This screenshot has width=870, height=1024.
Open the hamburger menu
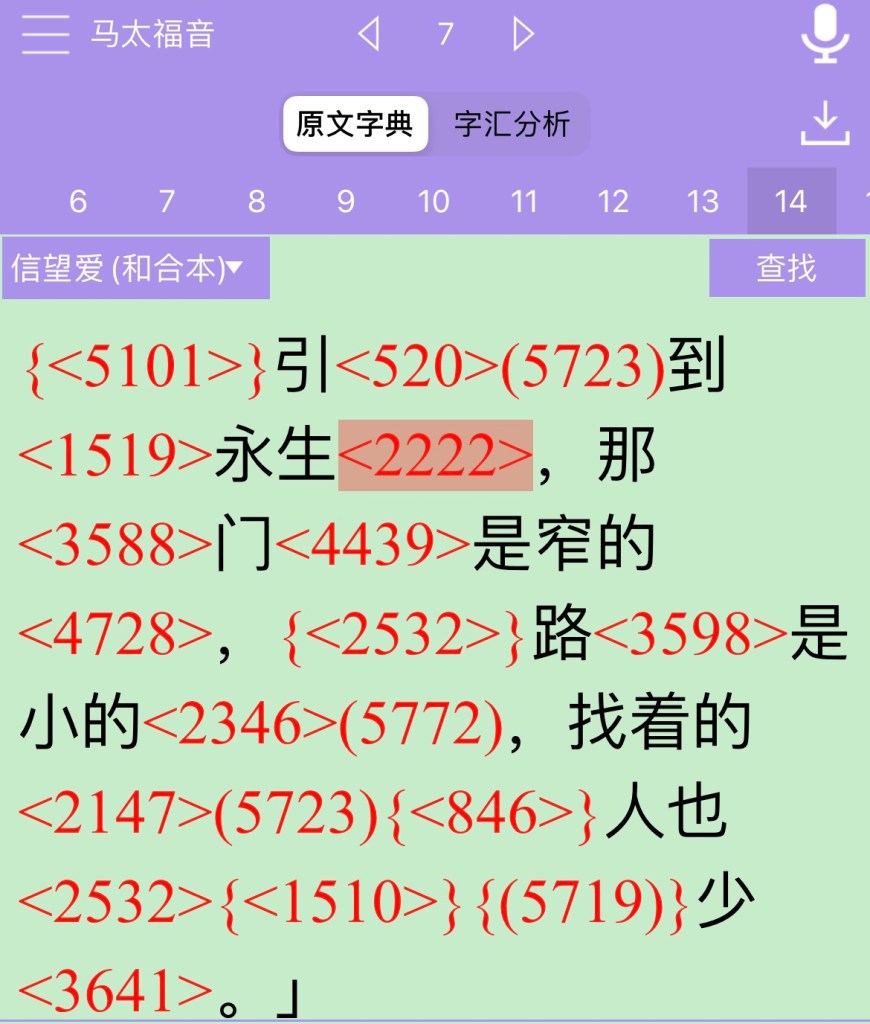pyautogui.click(x=45, y=35)
